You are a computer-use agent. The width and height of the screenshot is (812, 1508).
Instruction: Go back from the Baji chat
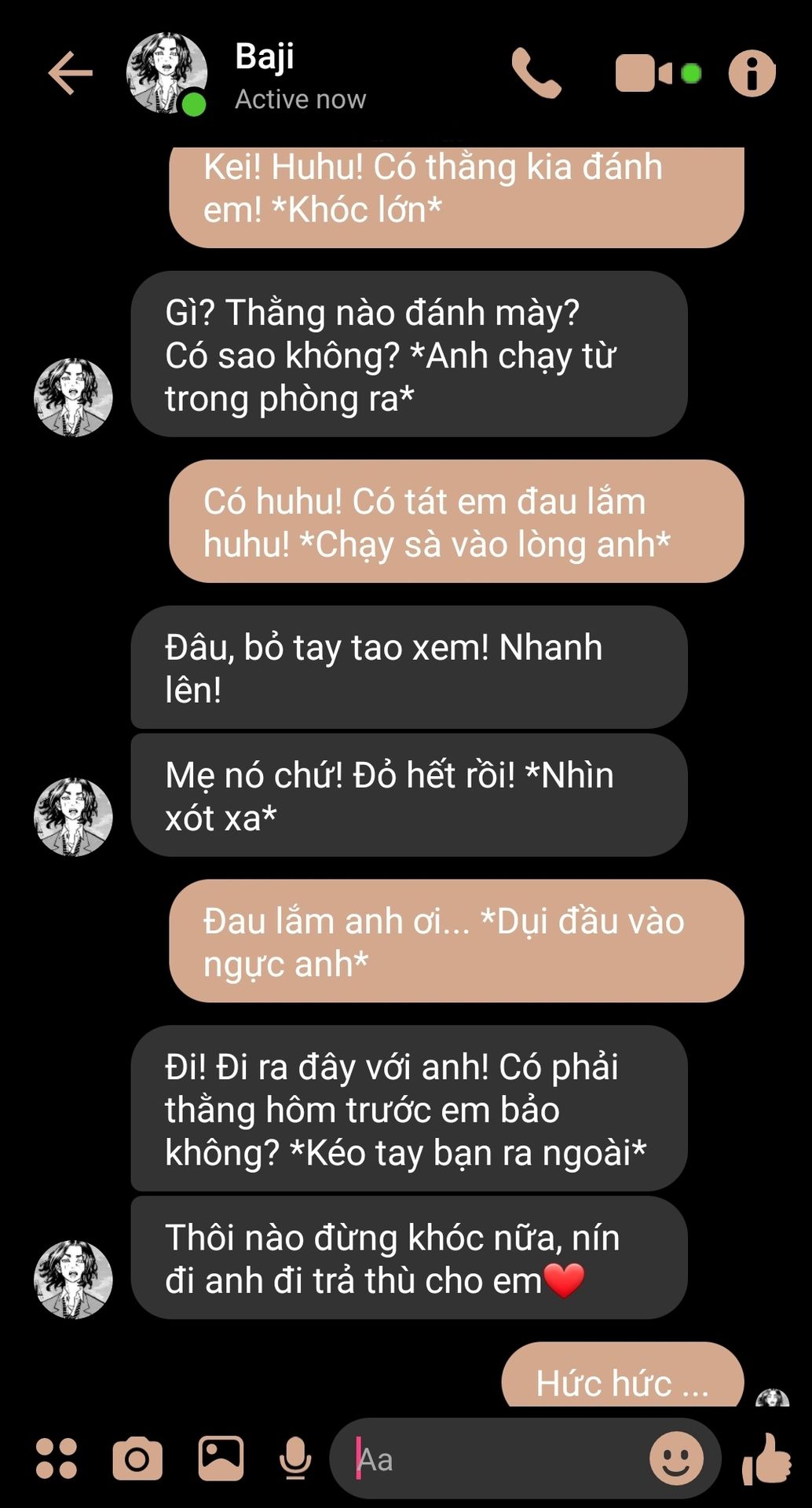(x=71, y=74)
